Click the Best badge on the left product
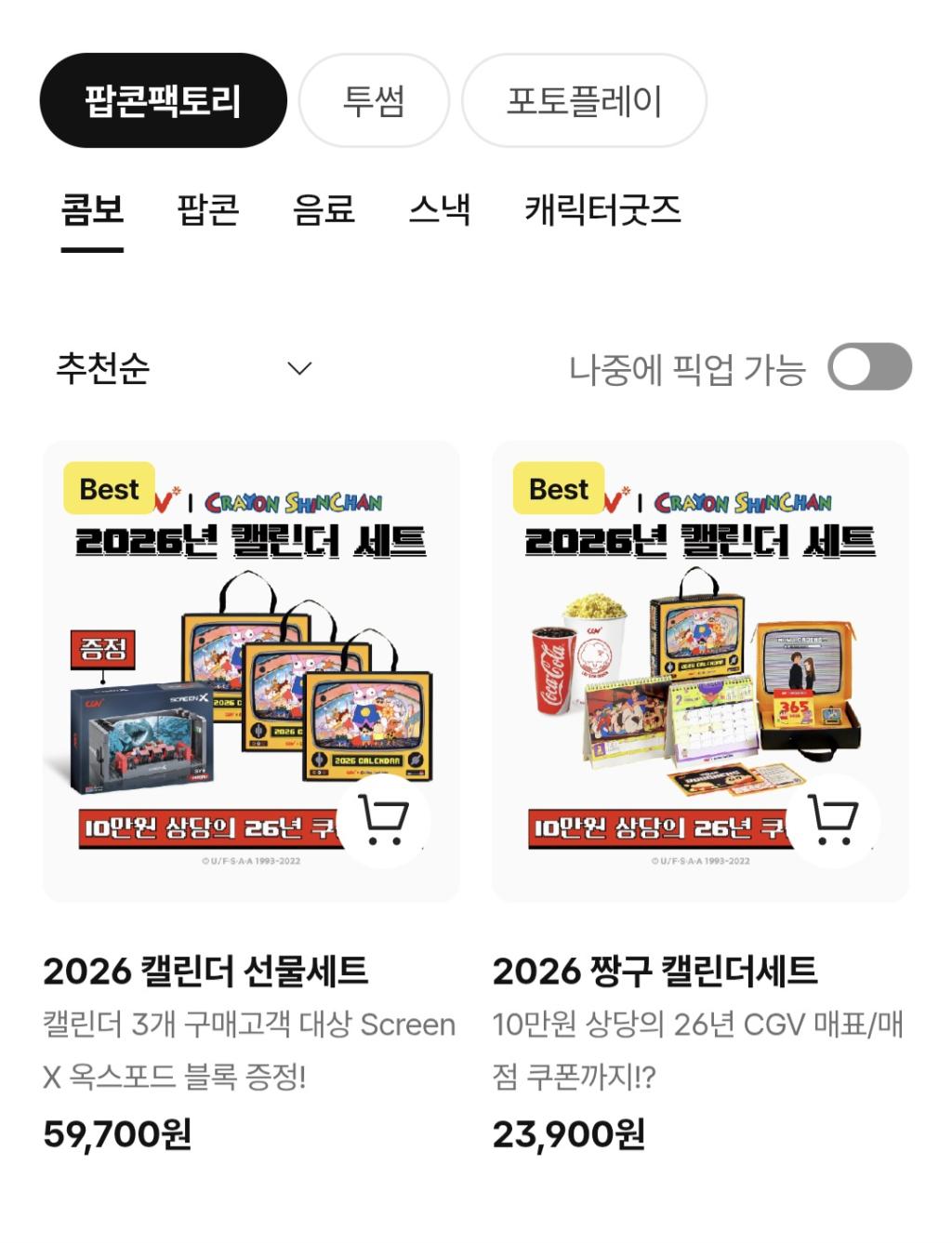 coord(109,488)
